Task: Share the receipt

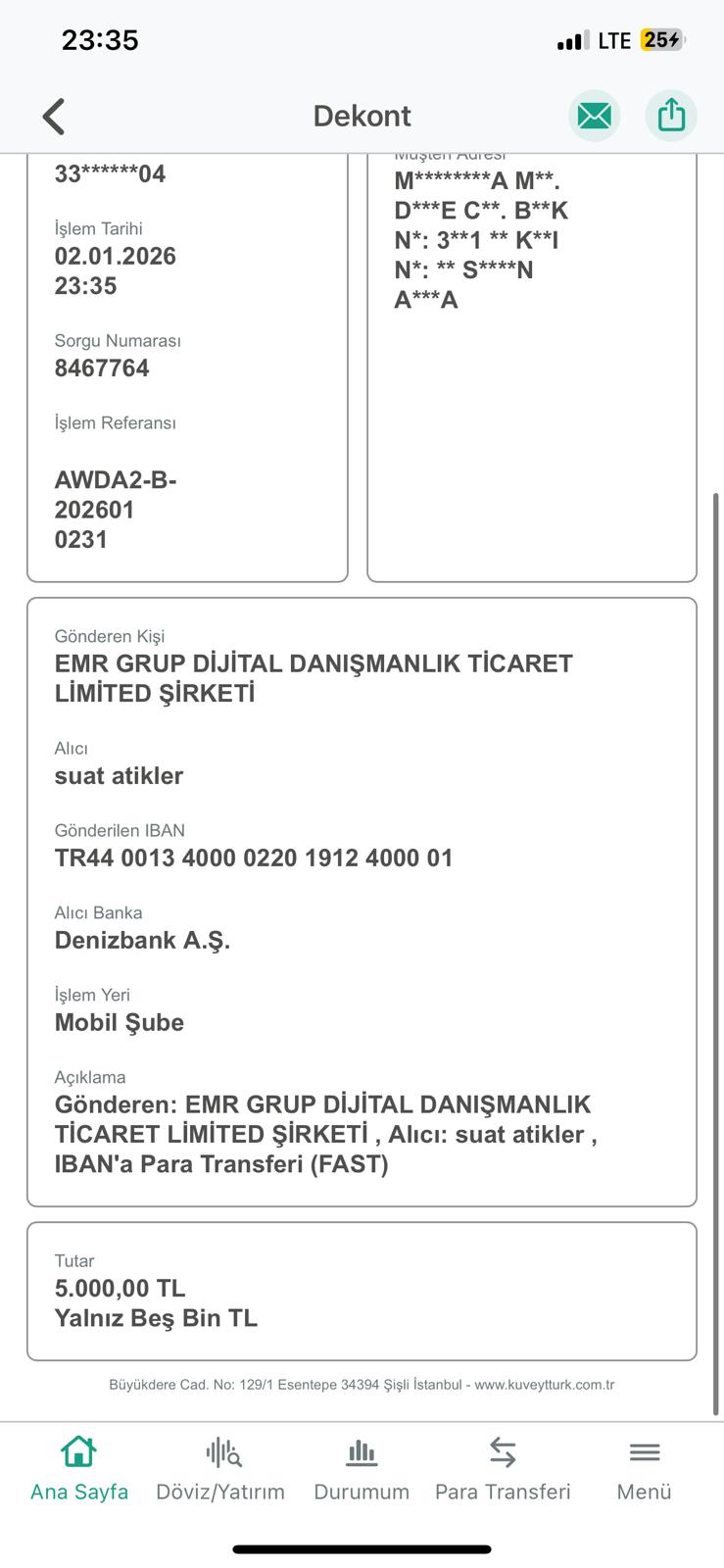Action: [x=671, y=116]
